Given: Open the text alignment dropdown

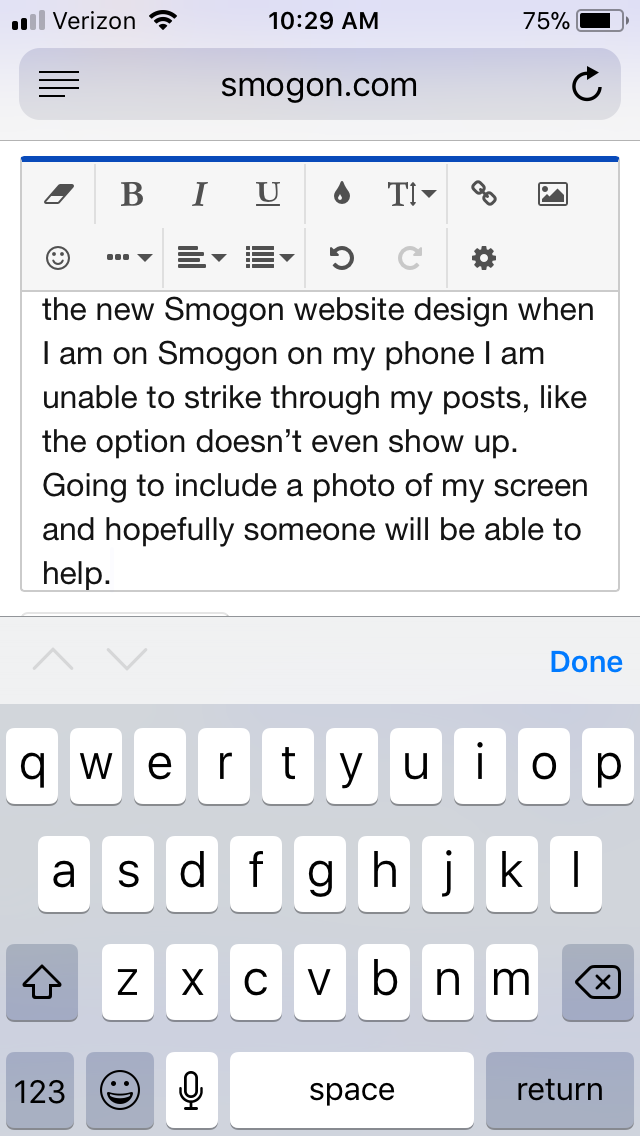Looking at the screenshot, I should coord(201,257).
